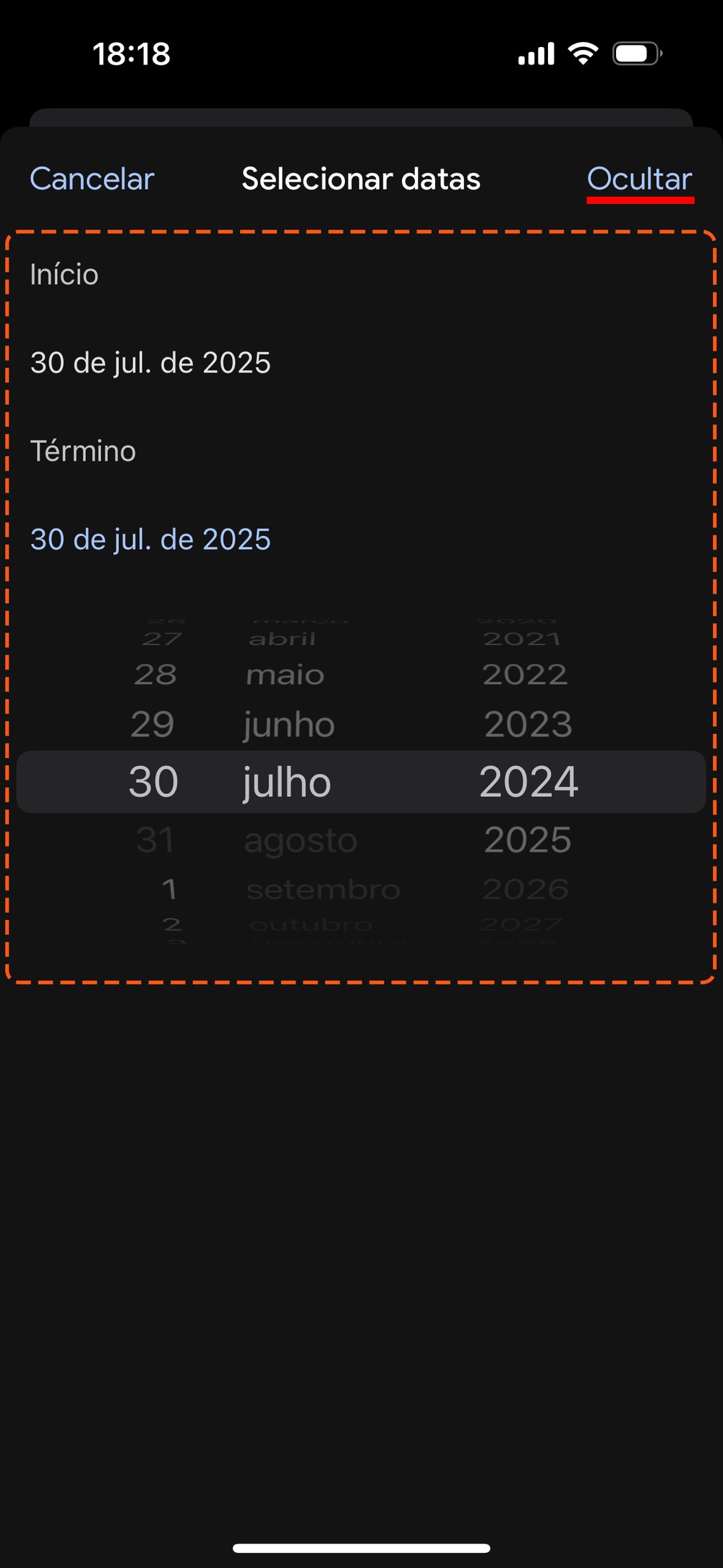Select year 2022 in the wheel
723x1568 pixels.
(x=525, y=675)
